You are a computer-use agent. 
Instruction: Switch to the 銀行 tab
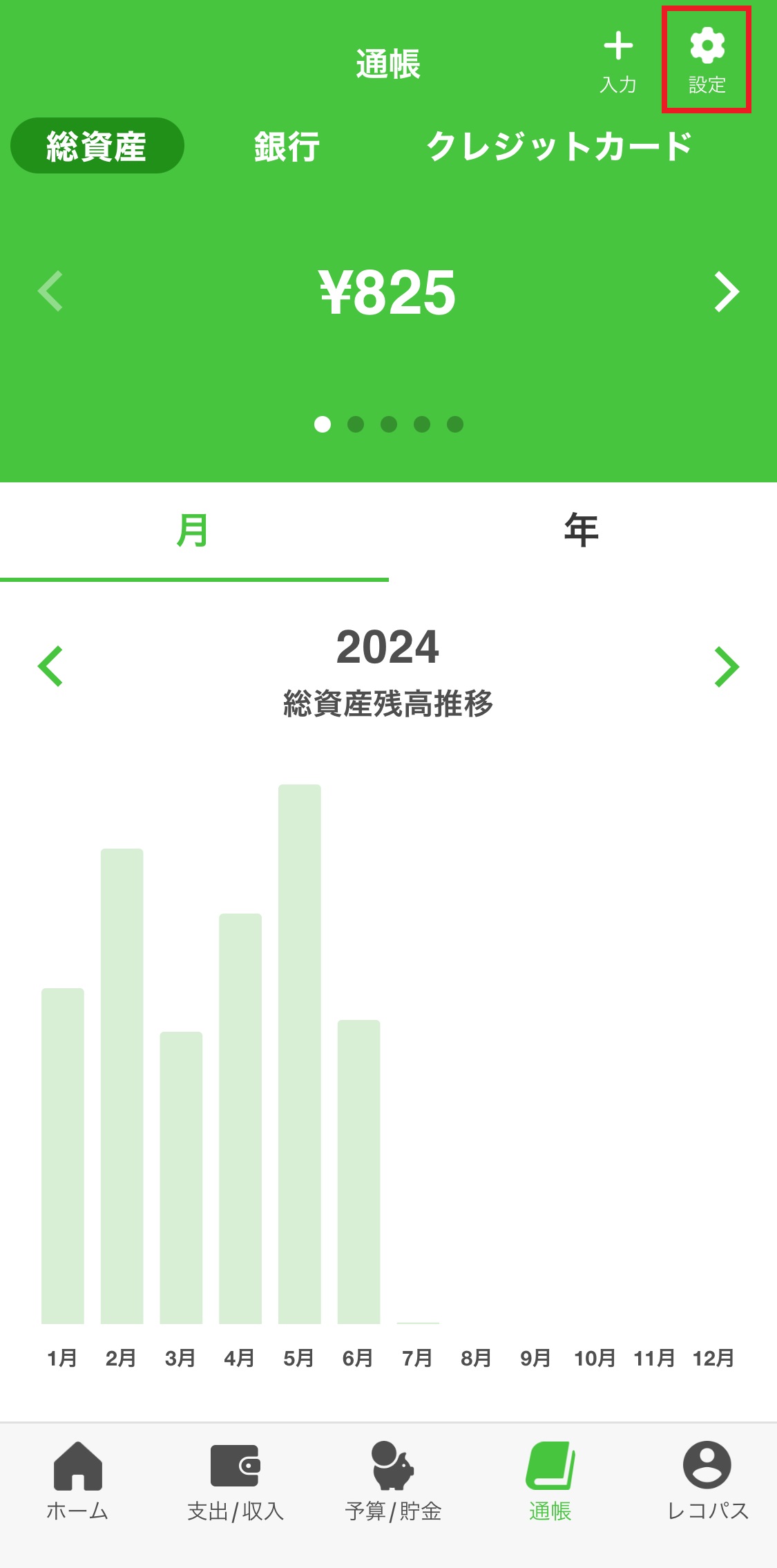point(287,147)
